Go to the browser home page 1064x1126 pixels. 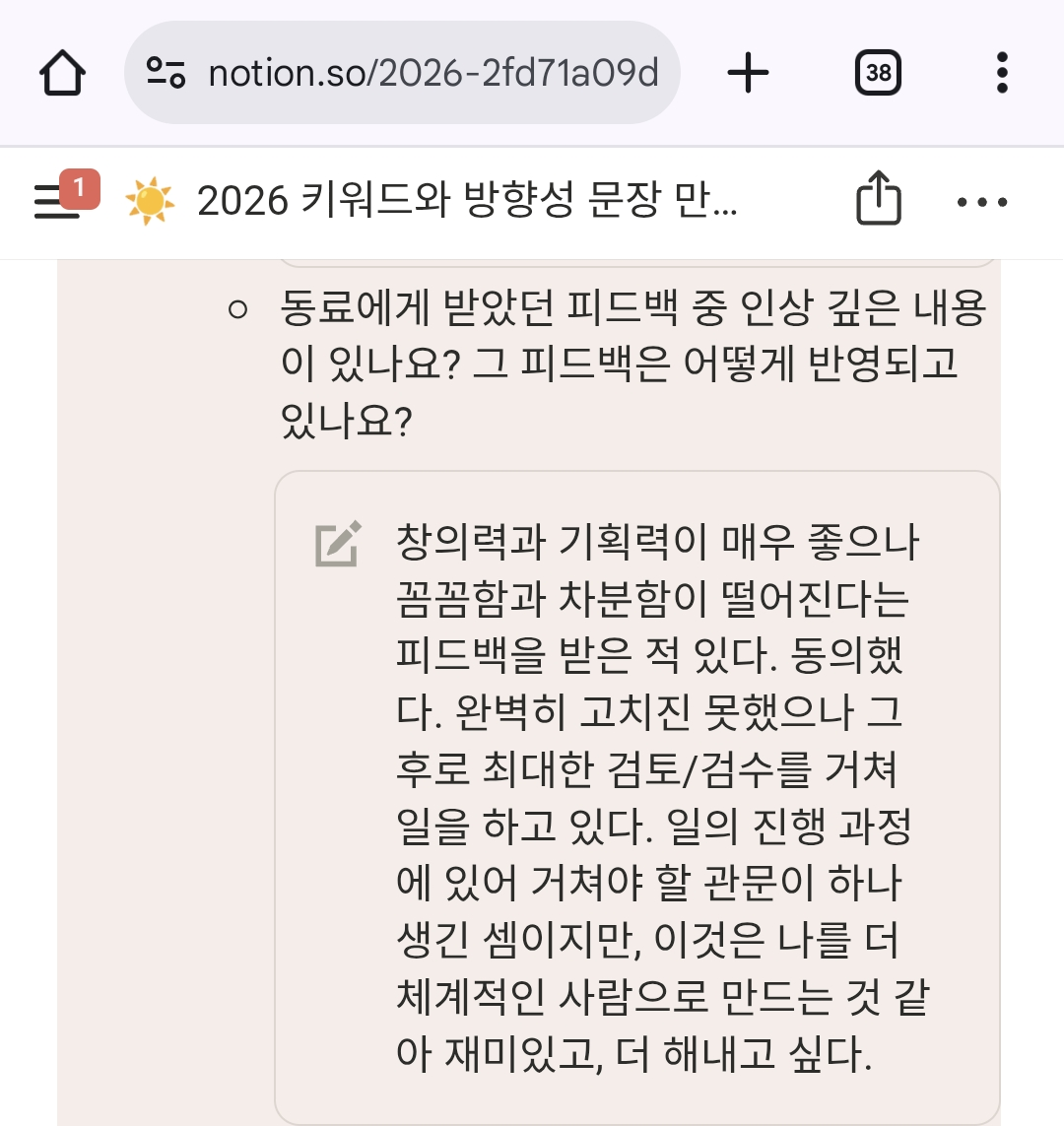(x=62, y=73)
